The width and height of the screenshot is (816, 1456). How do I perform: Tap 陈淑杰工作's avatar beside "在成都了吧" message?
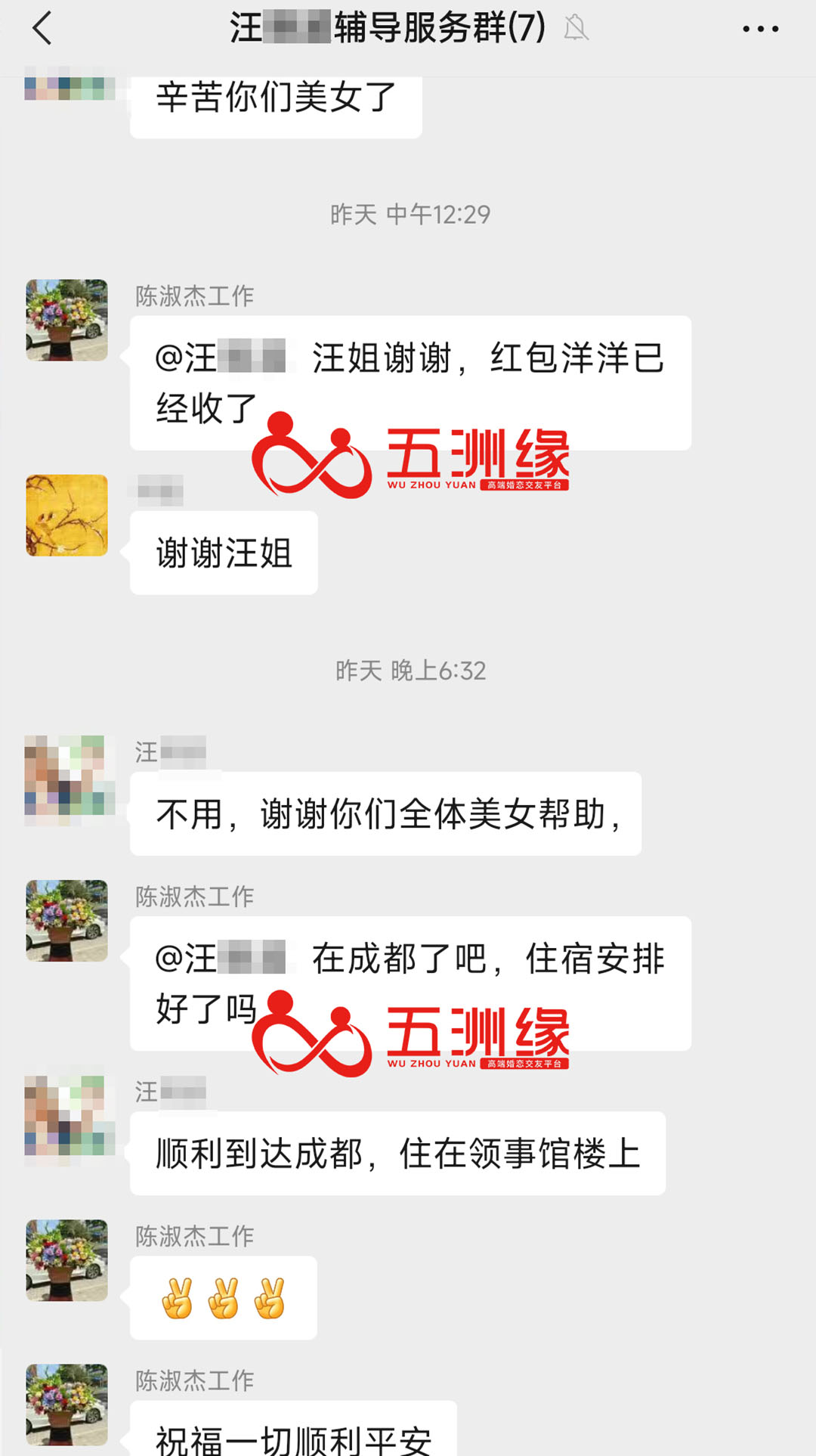[x=67, y=921]
